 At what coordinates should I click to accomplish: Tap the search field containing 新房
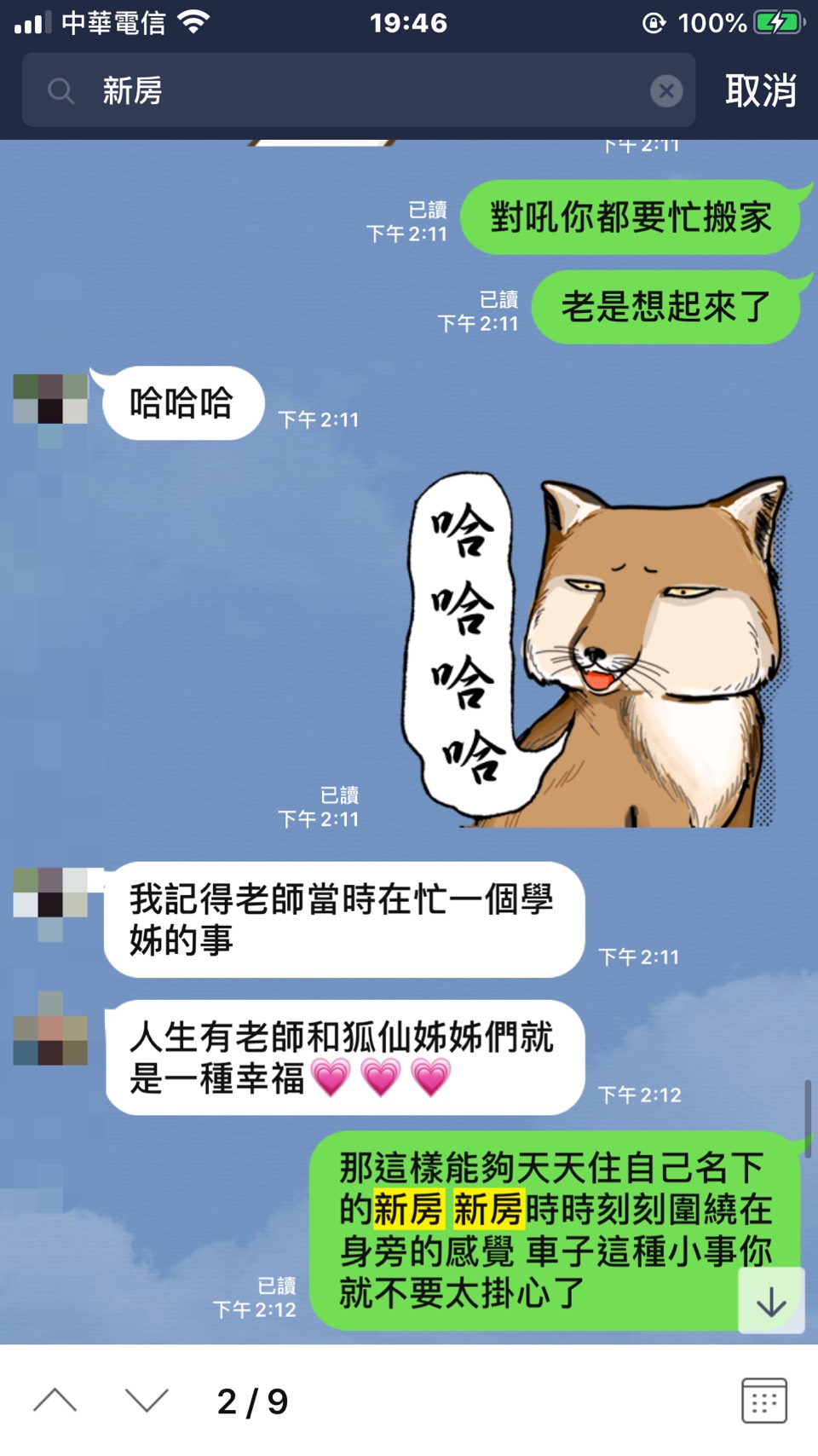pyautogui.click(x=358, y=90)
